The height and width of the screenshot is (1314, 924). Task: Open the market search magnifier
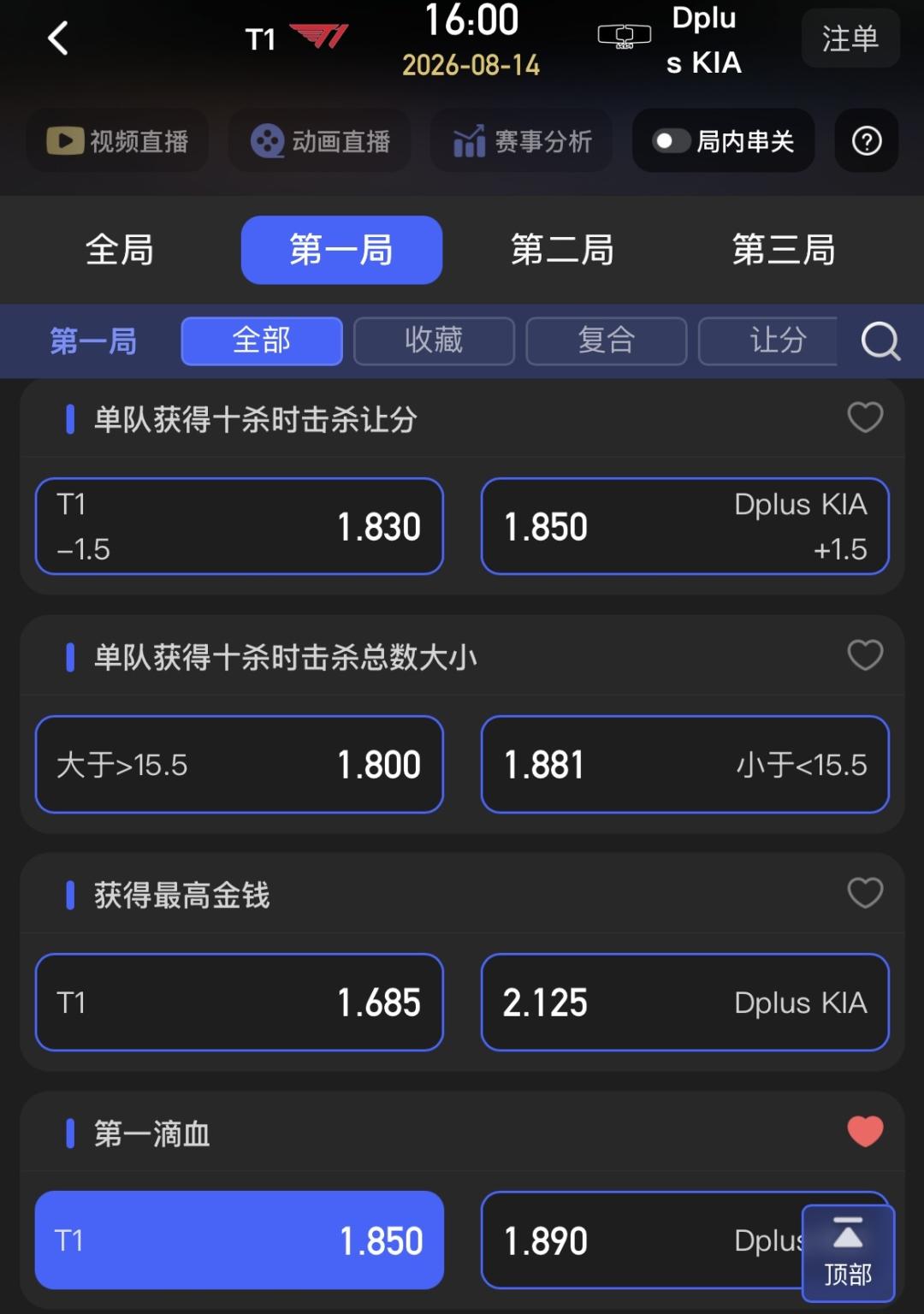click(x=880, y=341)
